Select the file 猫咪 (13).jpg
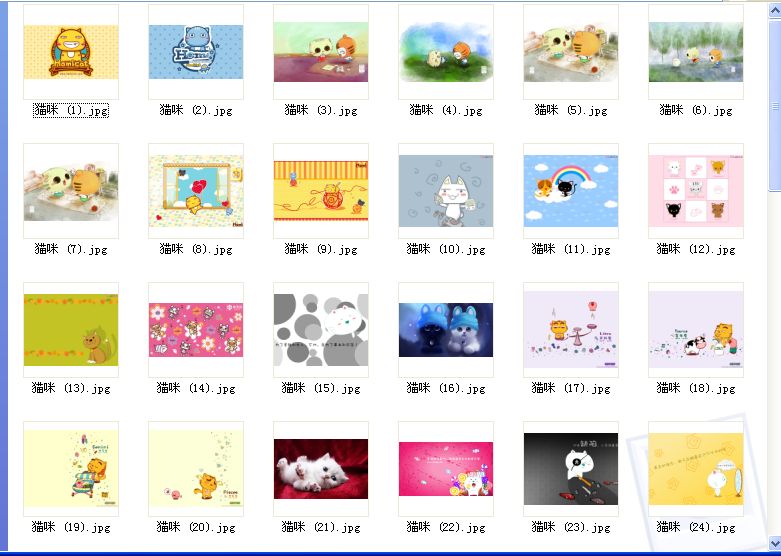The width and height of the screenshot is (781, 556). (71, 330)
